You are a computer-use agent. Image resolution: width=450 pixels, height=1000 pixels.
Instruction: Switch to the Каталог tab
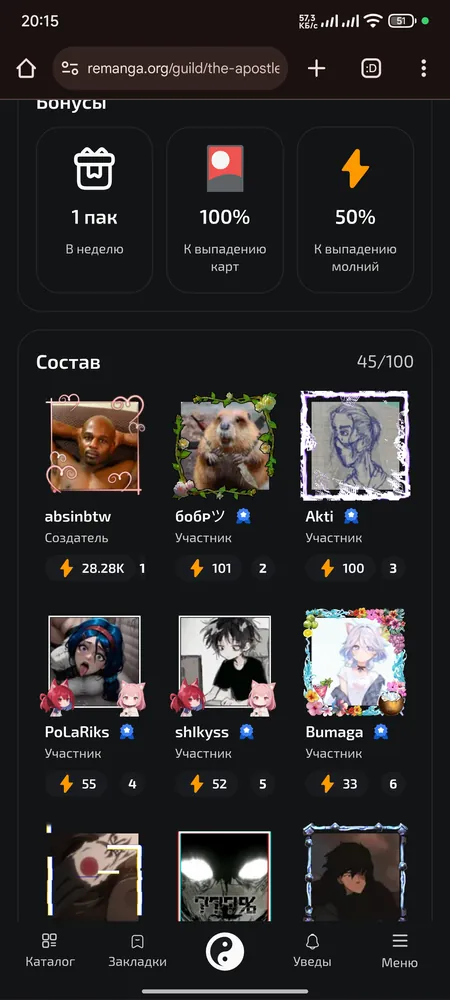point(50,950)
